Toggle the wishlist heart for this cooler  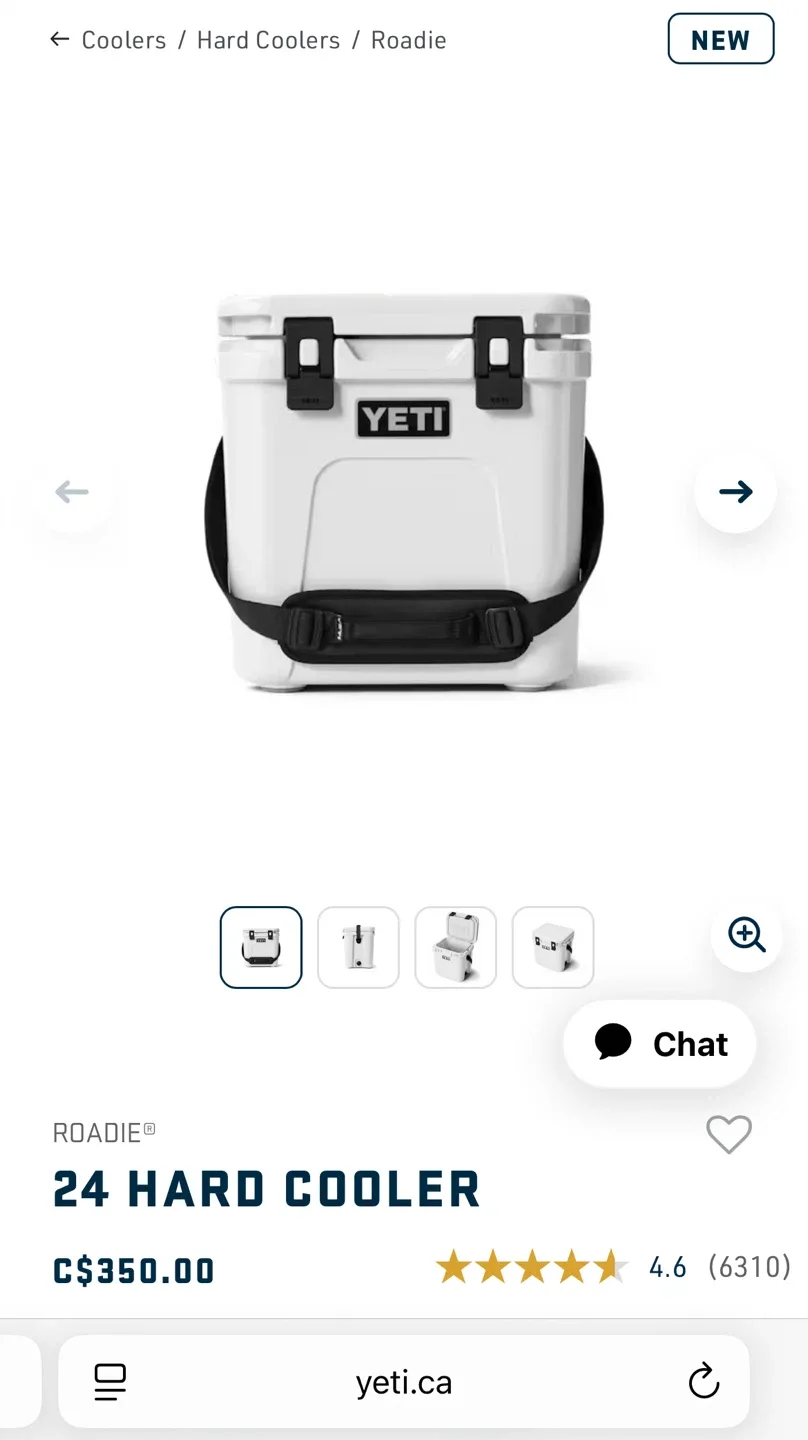729,1135
